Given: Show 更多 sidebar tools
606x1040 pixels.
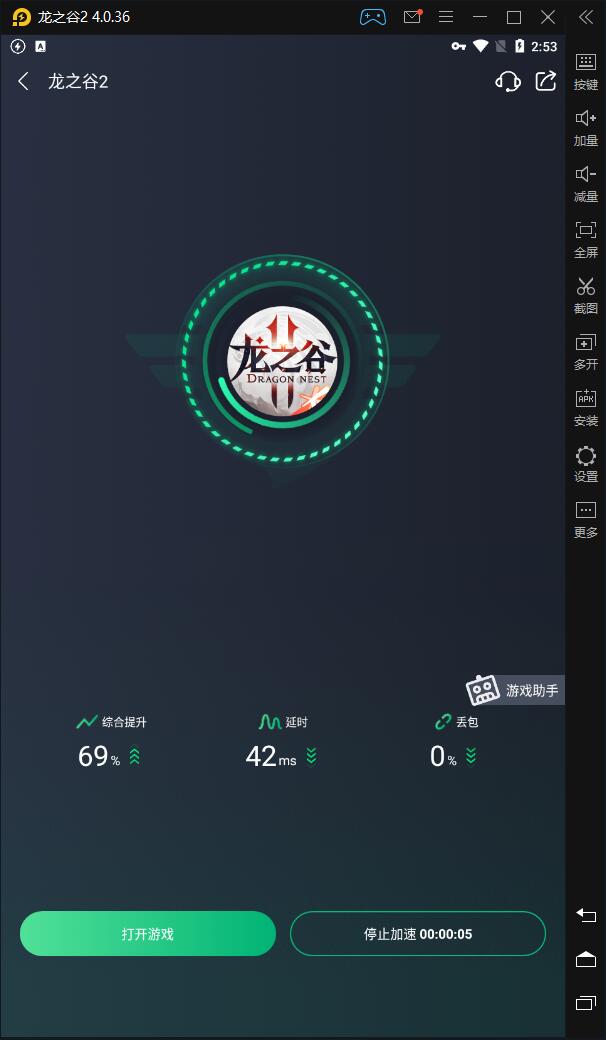Looking at the screenshot, I should click(x=586, y=519).
